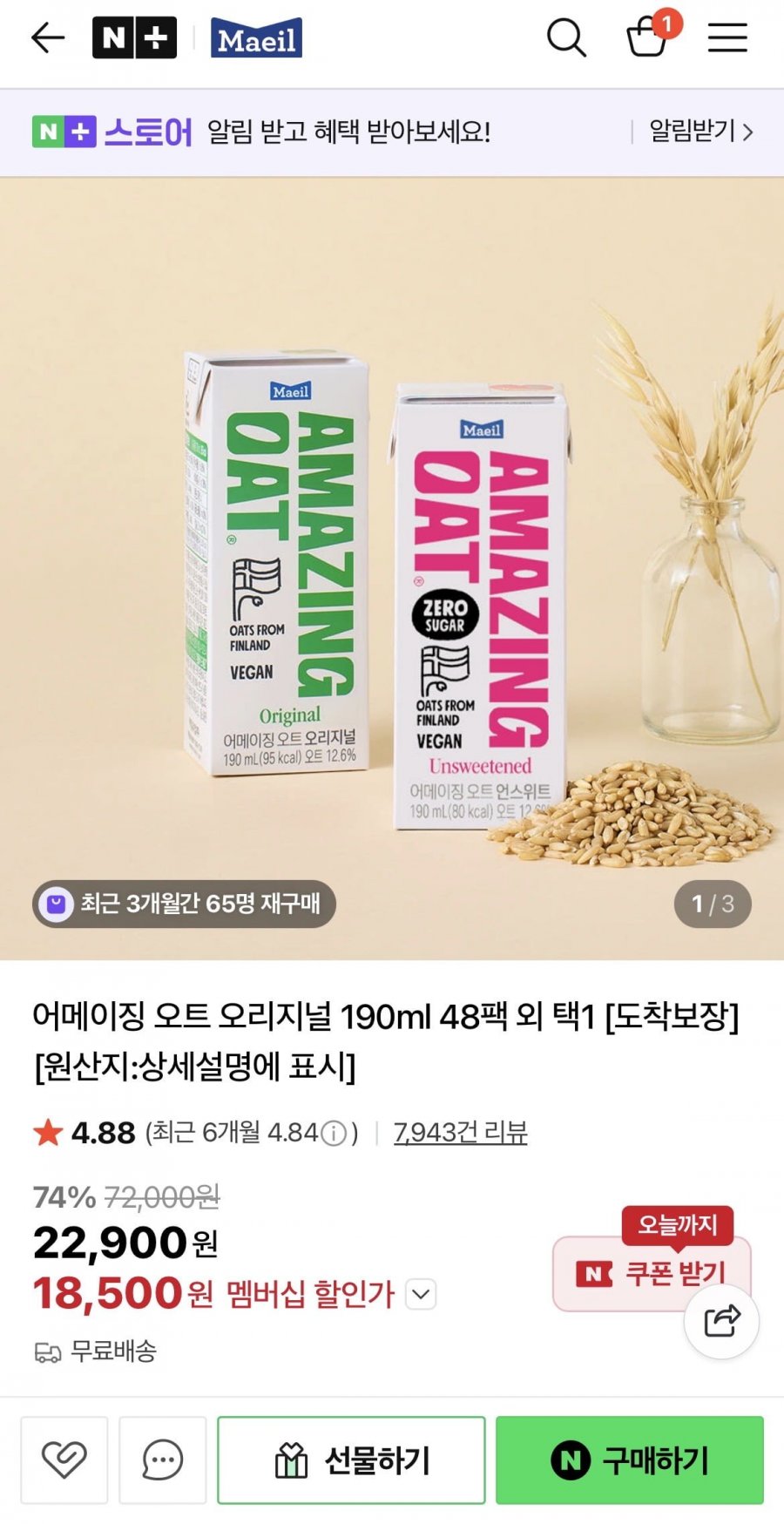Share this product

pos(722,1321)
